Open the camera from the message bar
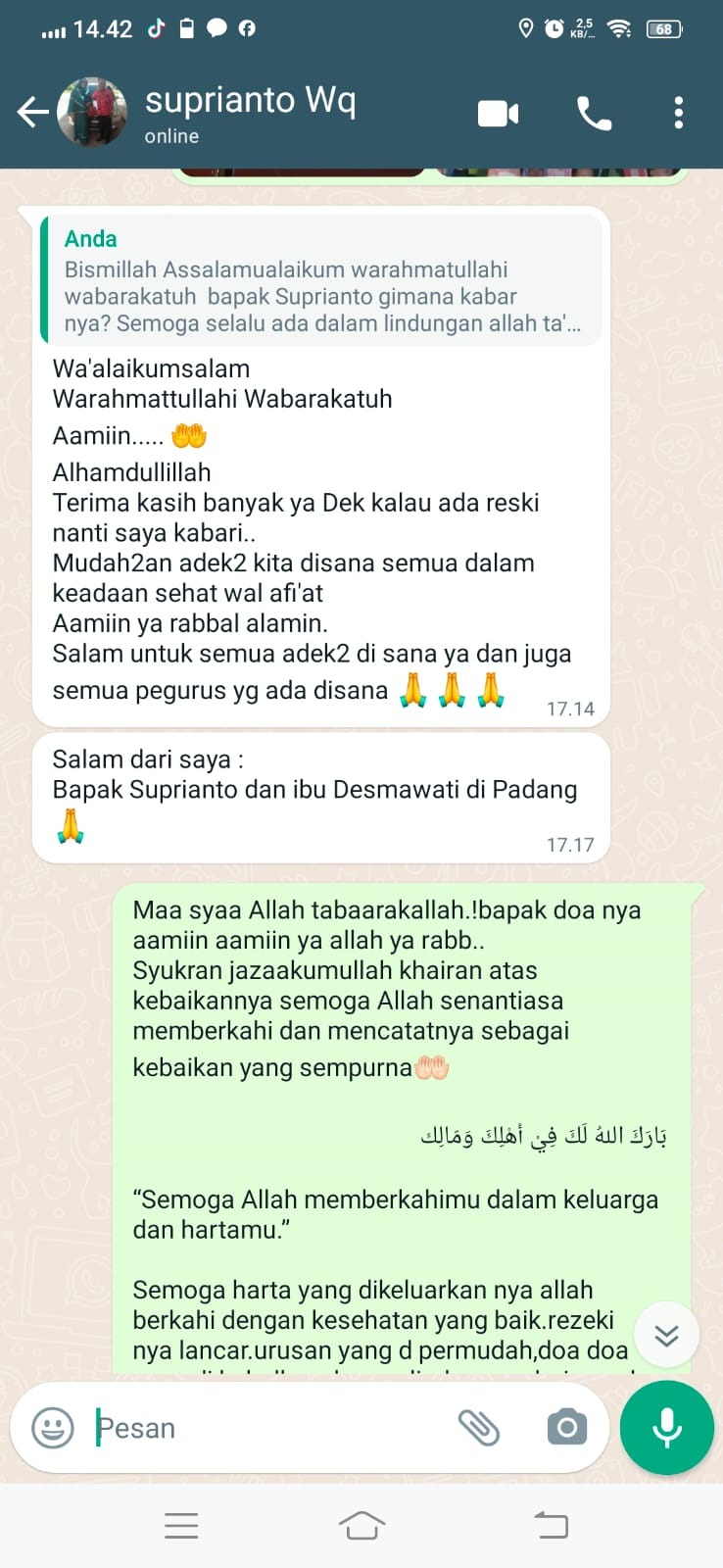Viewport: 723px width, 1568px height. pyautogui.click(x=567, y=1428)
